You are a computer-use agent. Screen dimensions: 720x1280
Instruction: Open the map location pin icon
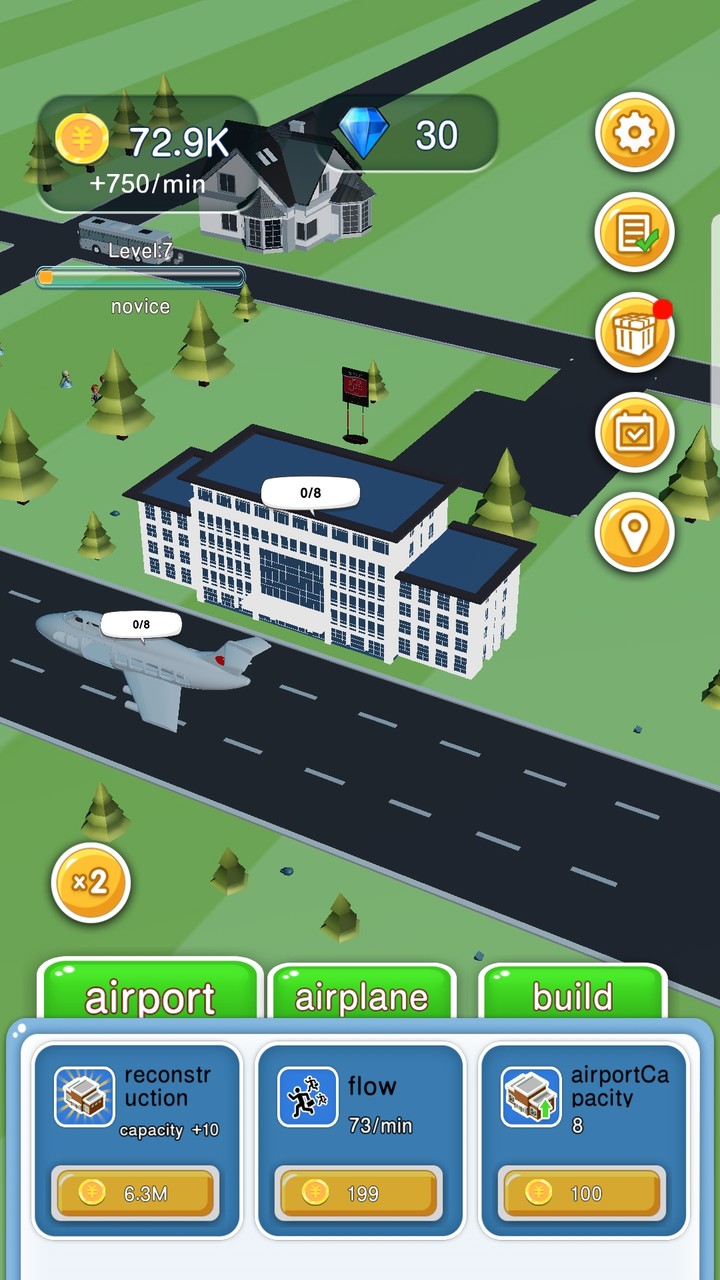coord(635,533)
